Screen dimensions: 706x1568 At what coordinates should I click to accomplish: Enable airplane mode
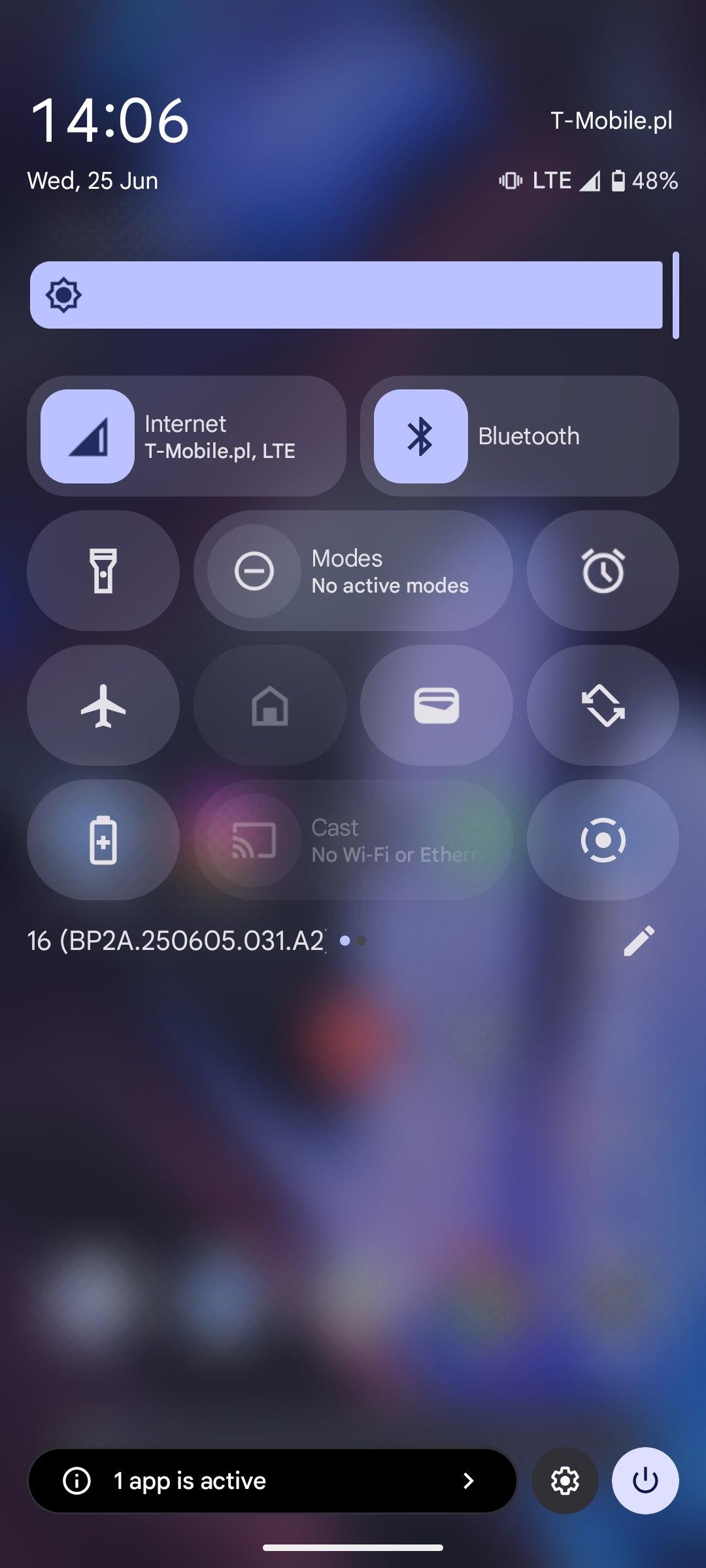103,706
